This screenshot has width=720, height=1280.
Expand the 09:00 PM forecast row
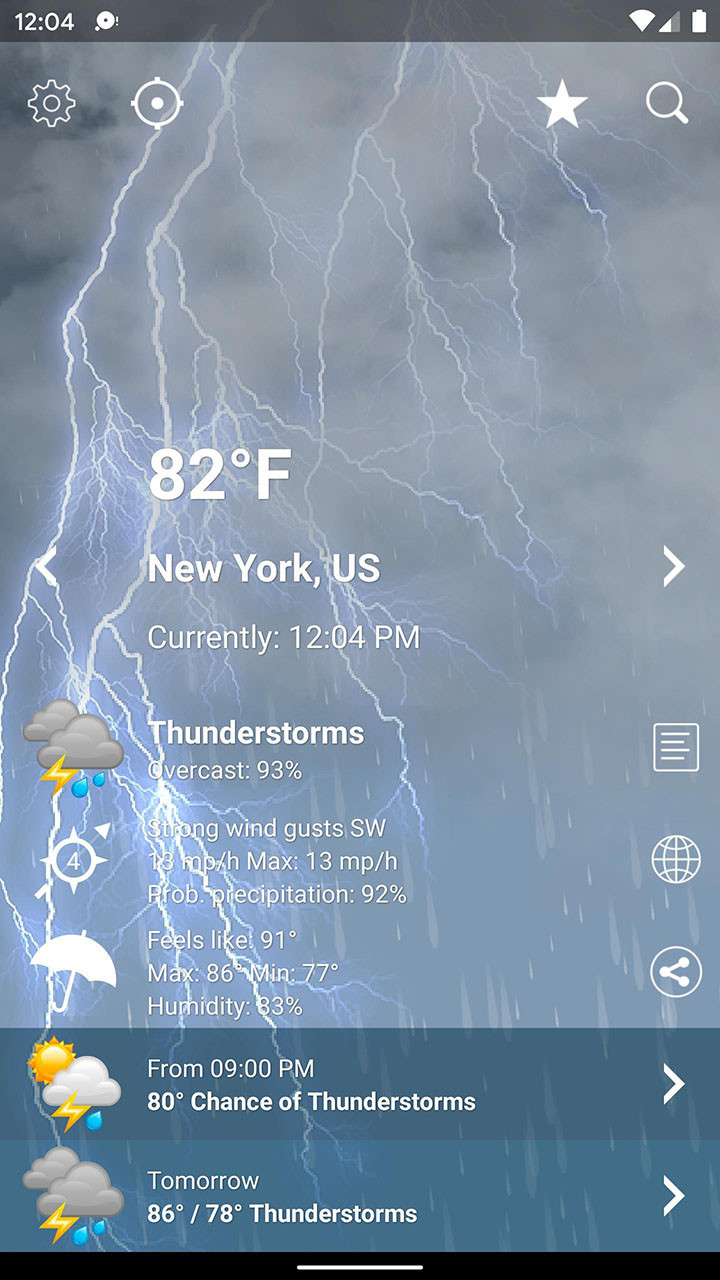(x=360, y=1083)
